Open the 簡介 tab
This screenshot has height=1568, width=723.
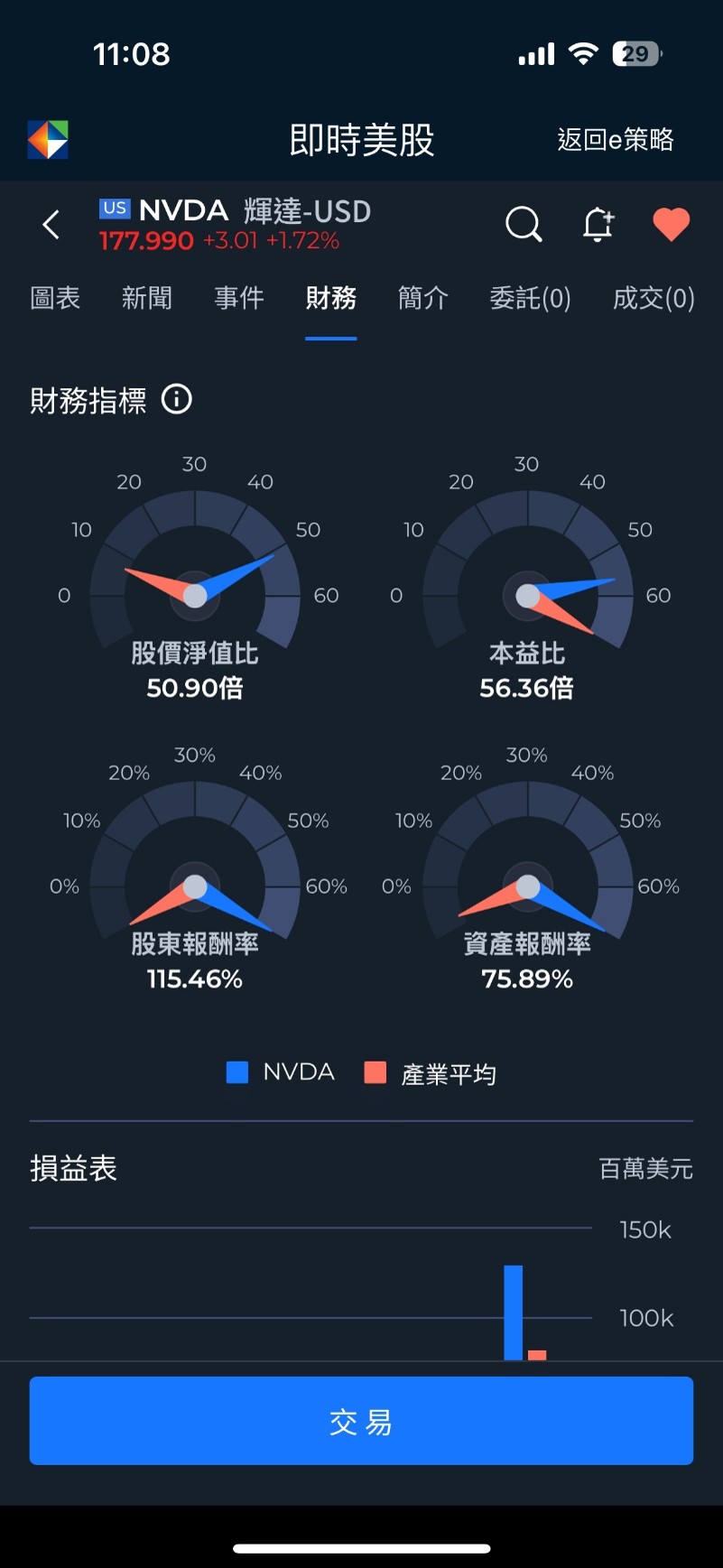click(422, 299)
